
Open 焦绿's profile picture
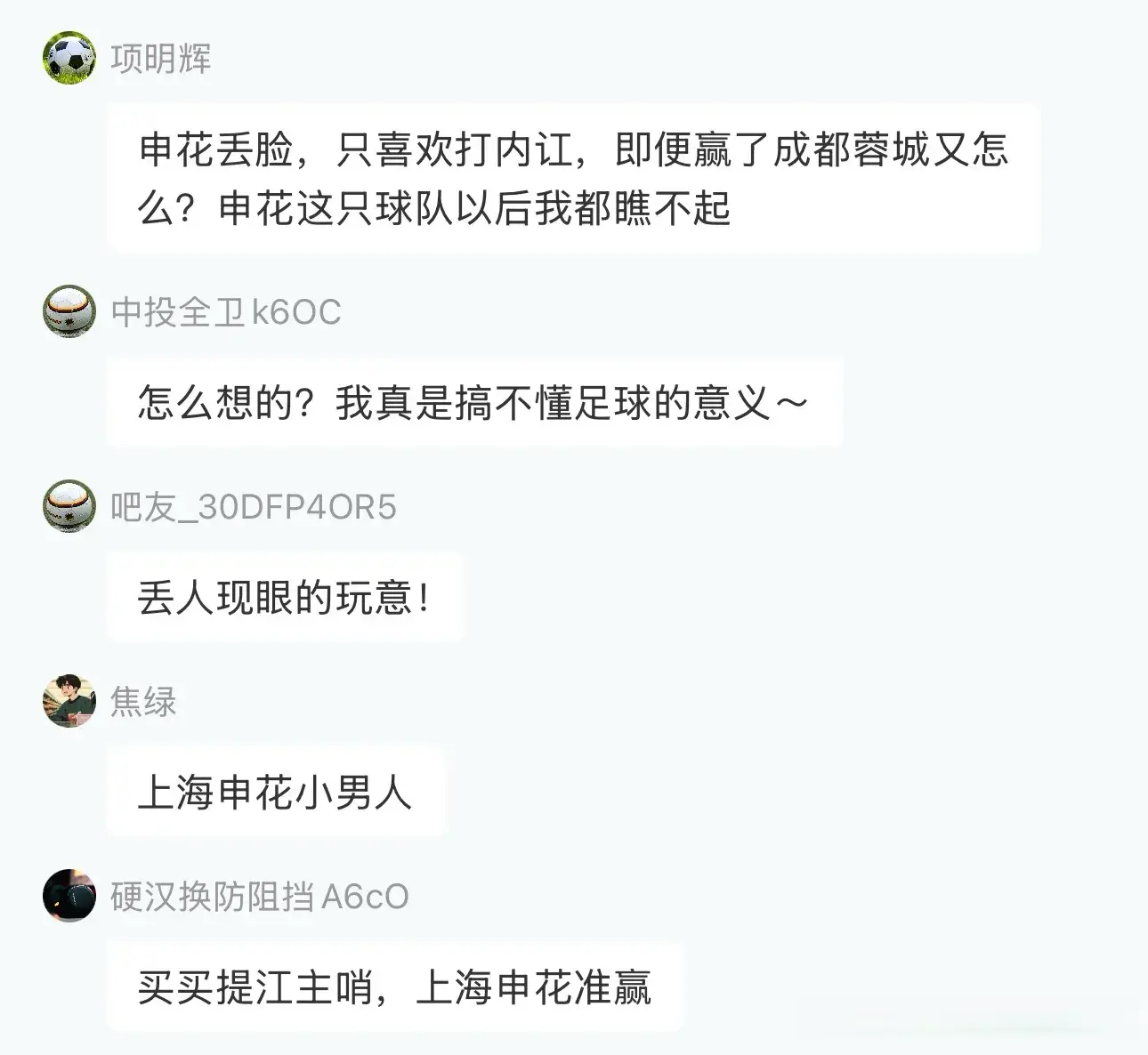(69, 701)
